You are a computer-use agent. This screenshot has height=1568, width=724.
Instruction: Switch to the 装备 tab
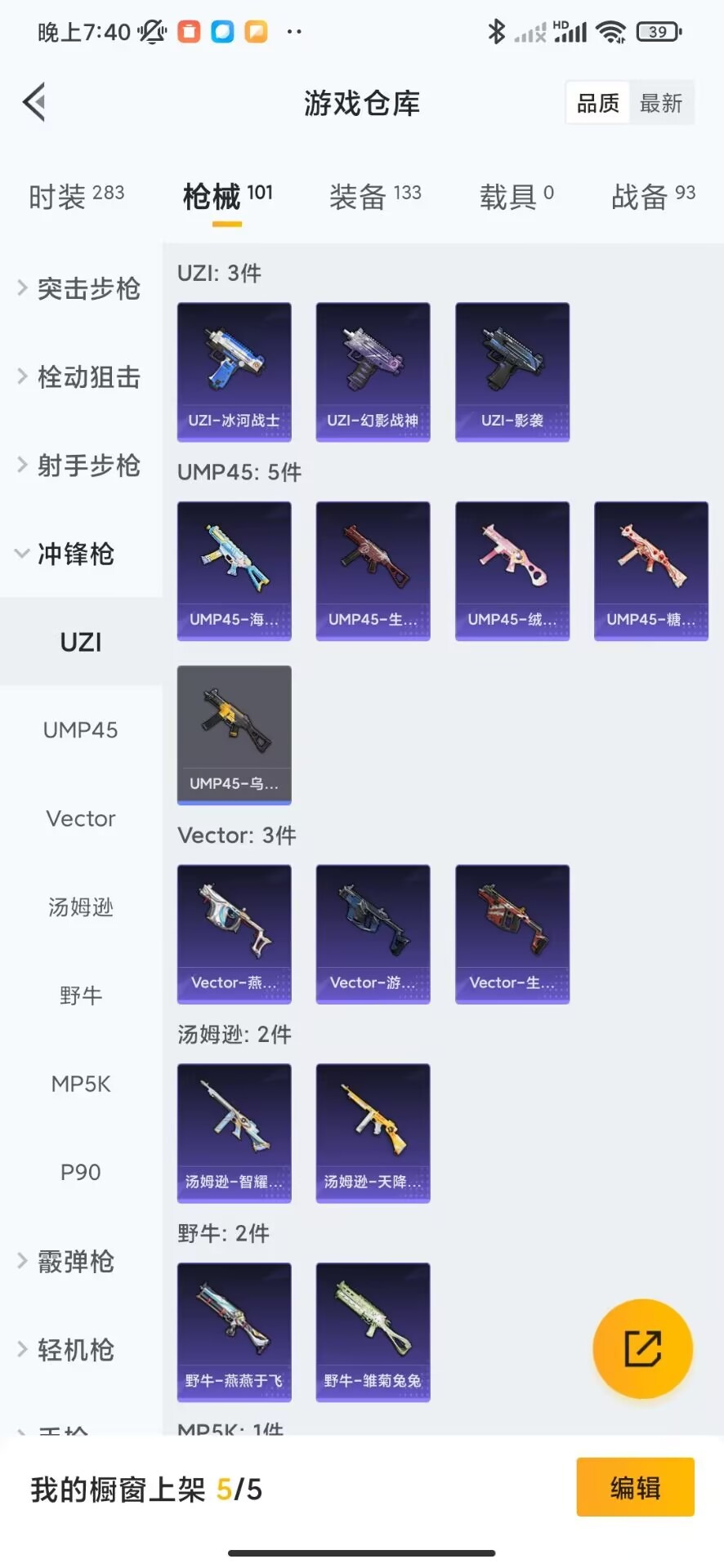(375, 196)
